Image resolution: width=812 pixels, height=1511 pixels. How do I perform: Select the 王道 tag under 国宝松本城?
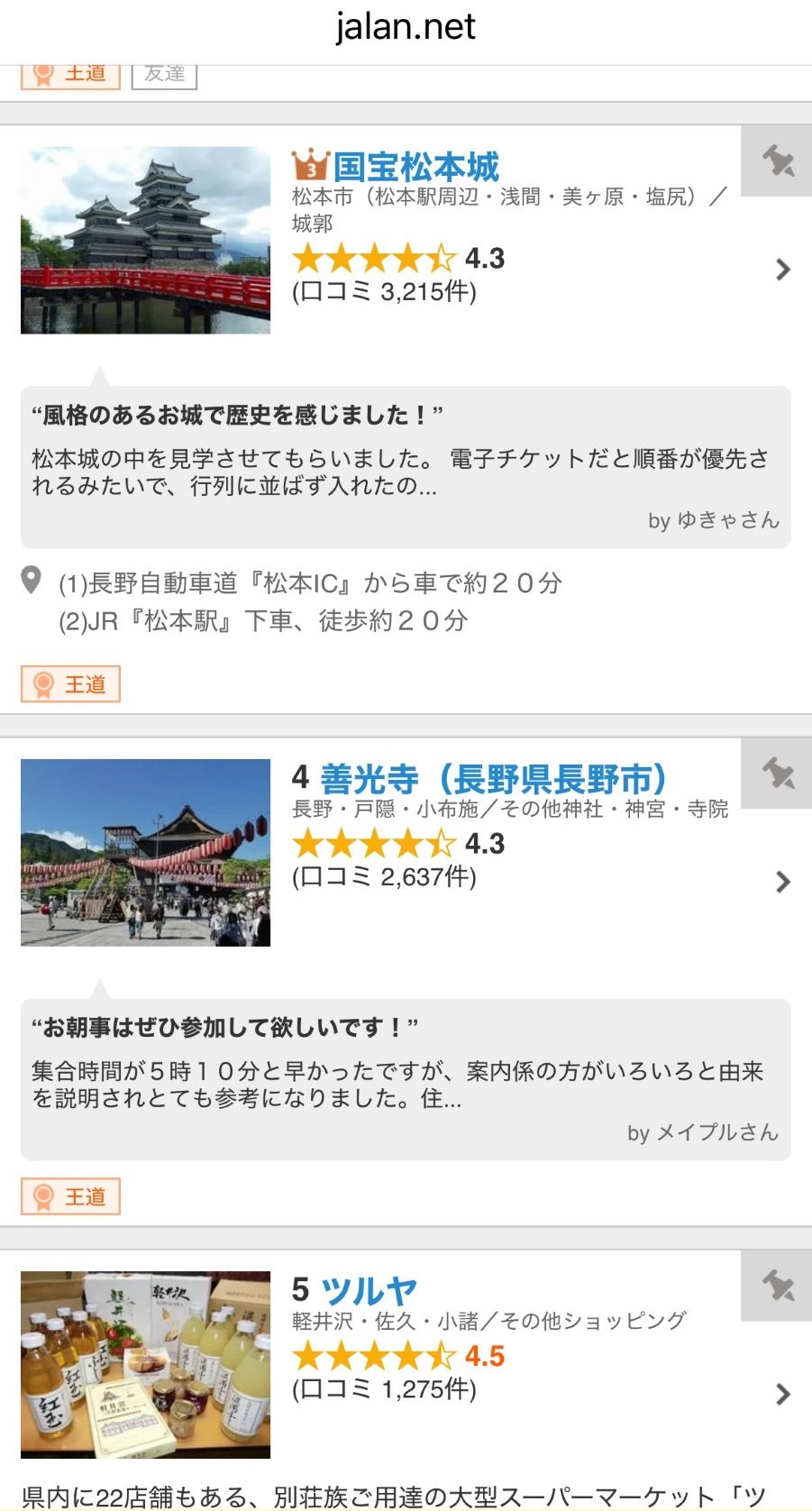coord(71,684)
